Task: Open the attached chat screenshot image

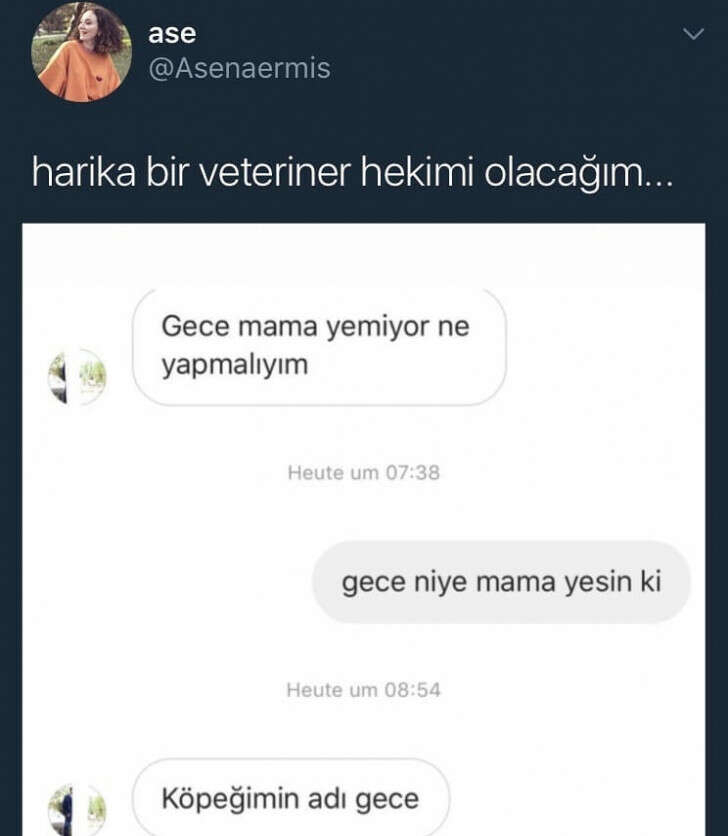Action: coord(363,530)
